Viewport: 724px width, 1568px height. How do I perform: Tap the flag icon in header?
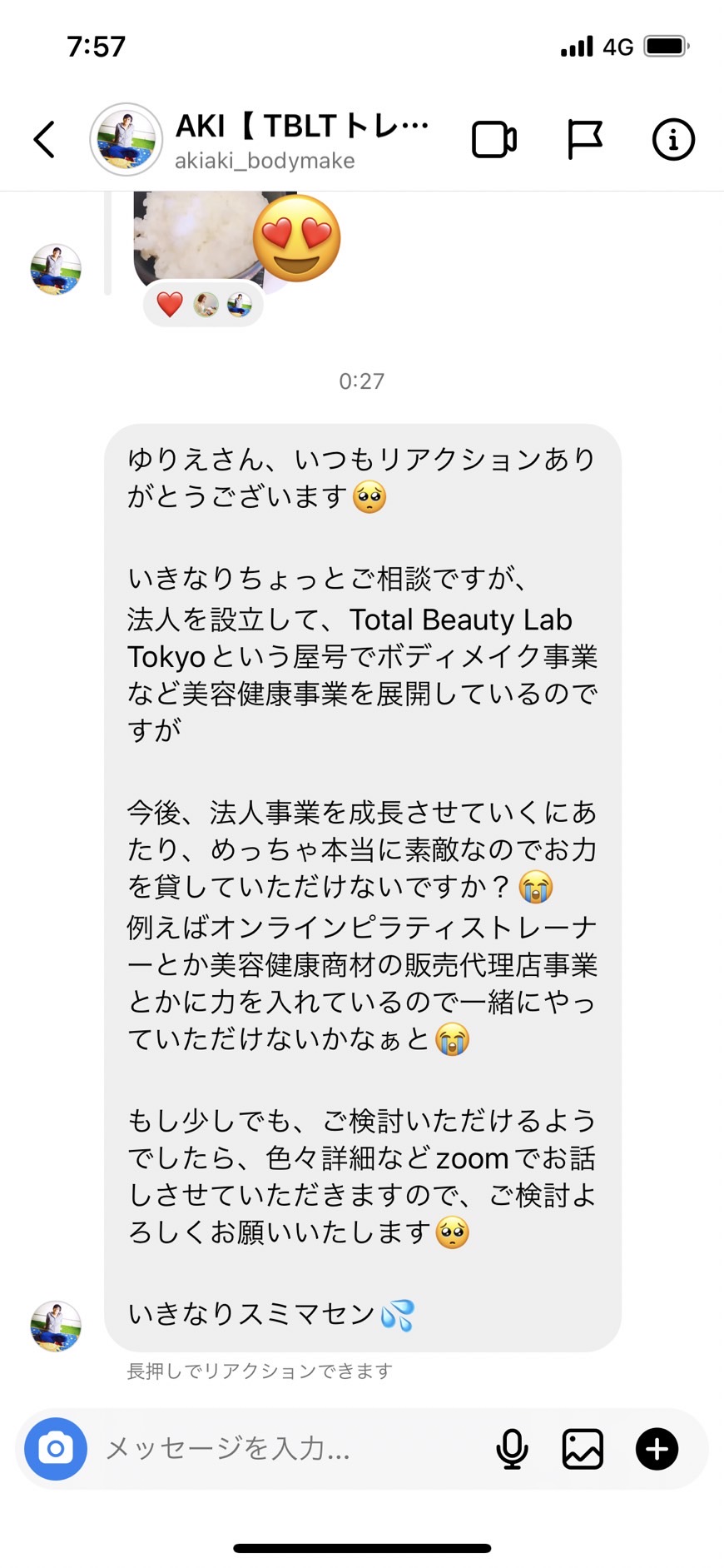(x=584, y=139)
